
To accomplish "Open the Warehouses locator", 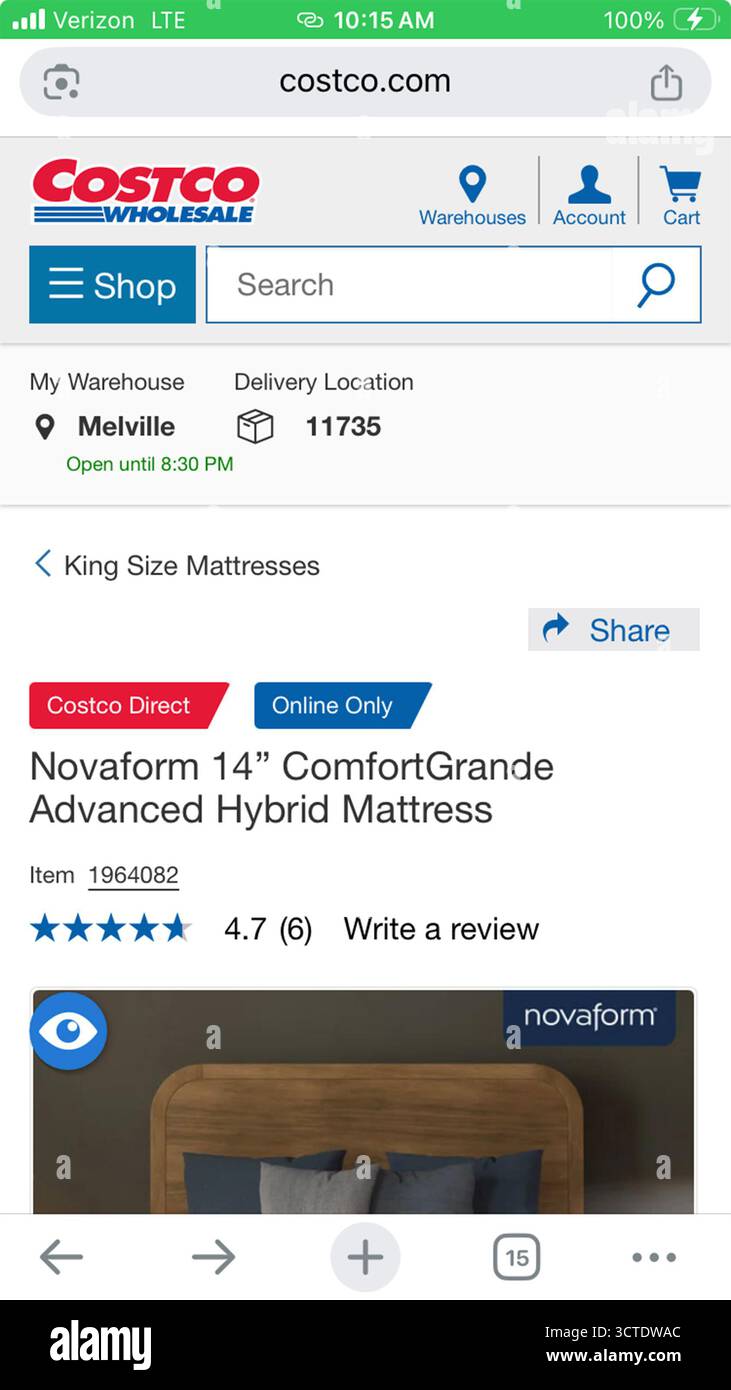I will click(472, 196).
